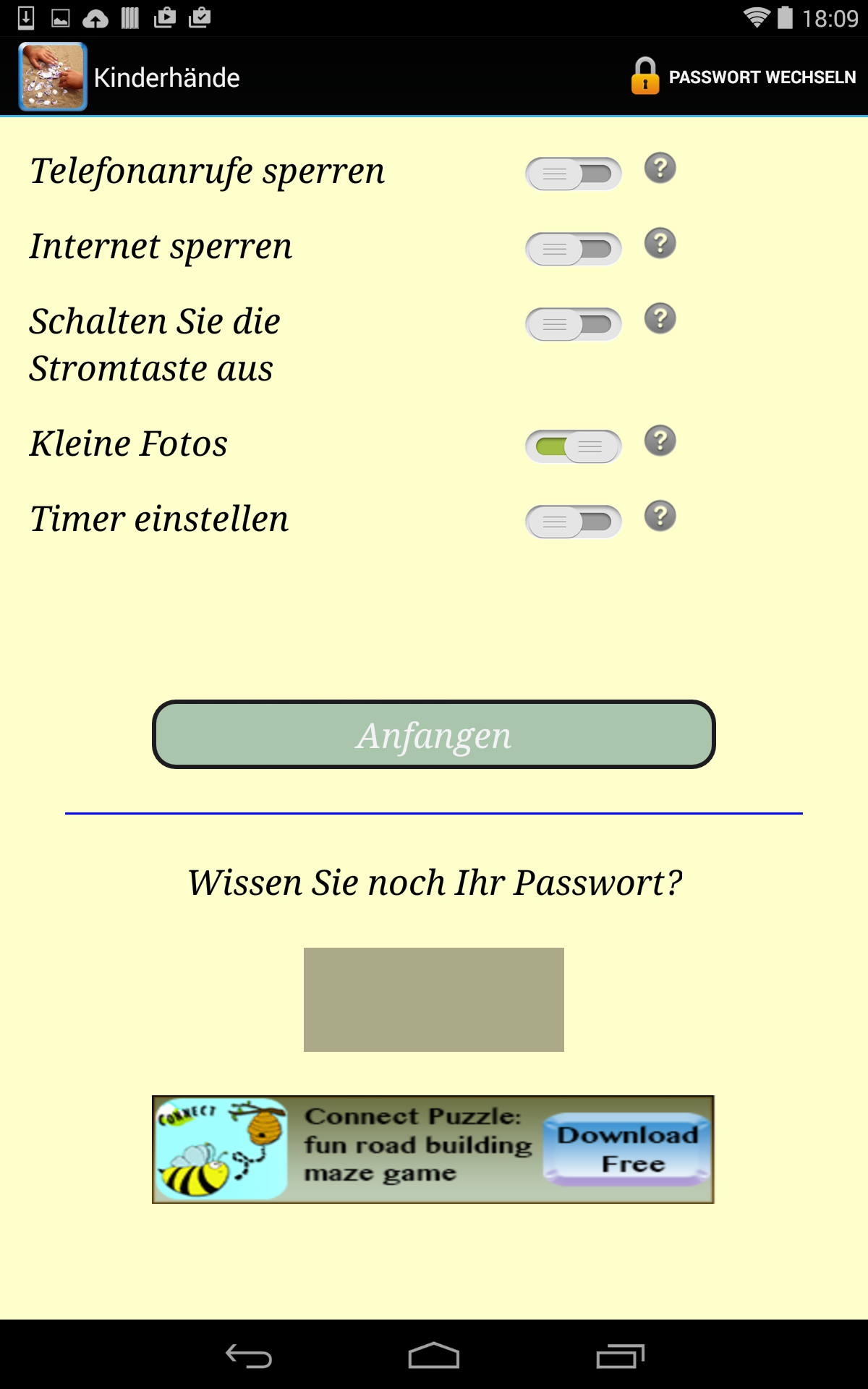Enable Timer einstellen switch
The height and width of the screenshot is (1389, 868).
(573, 522)
